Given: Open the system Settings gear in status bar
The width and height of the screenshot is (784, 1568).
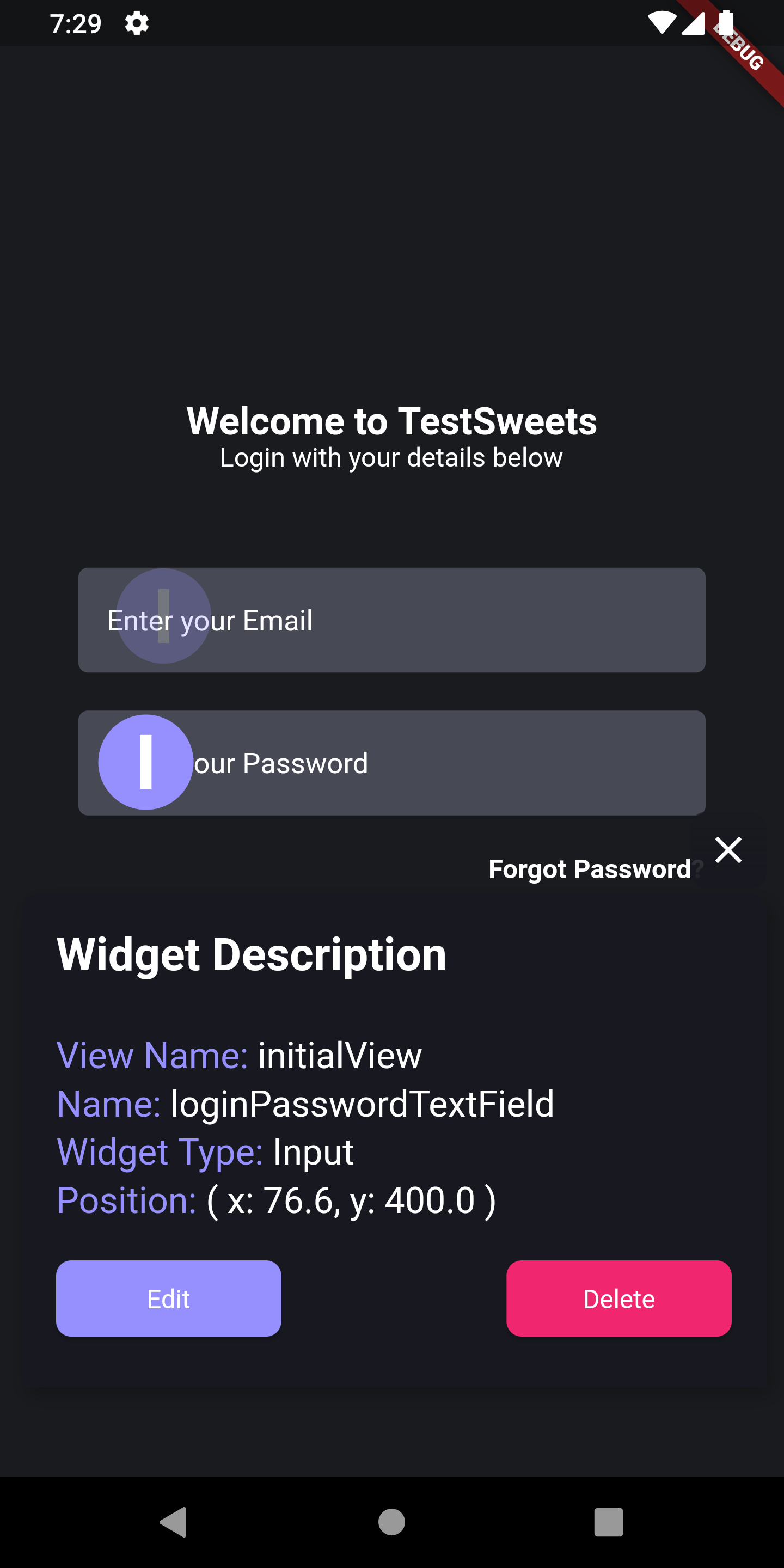Looking at the screenshot, I should coord(136,23).
